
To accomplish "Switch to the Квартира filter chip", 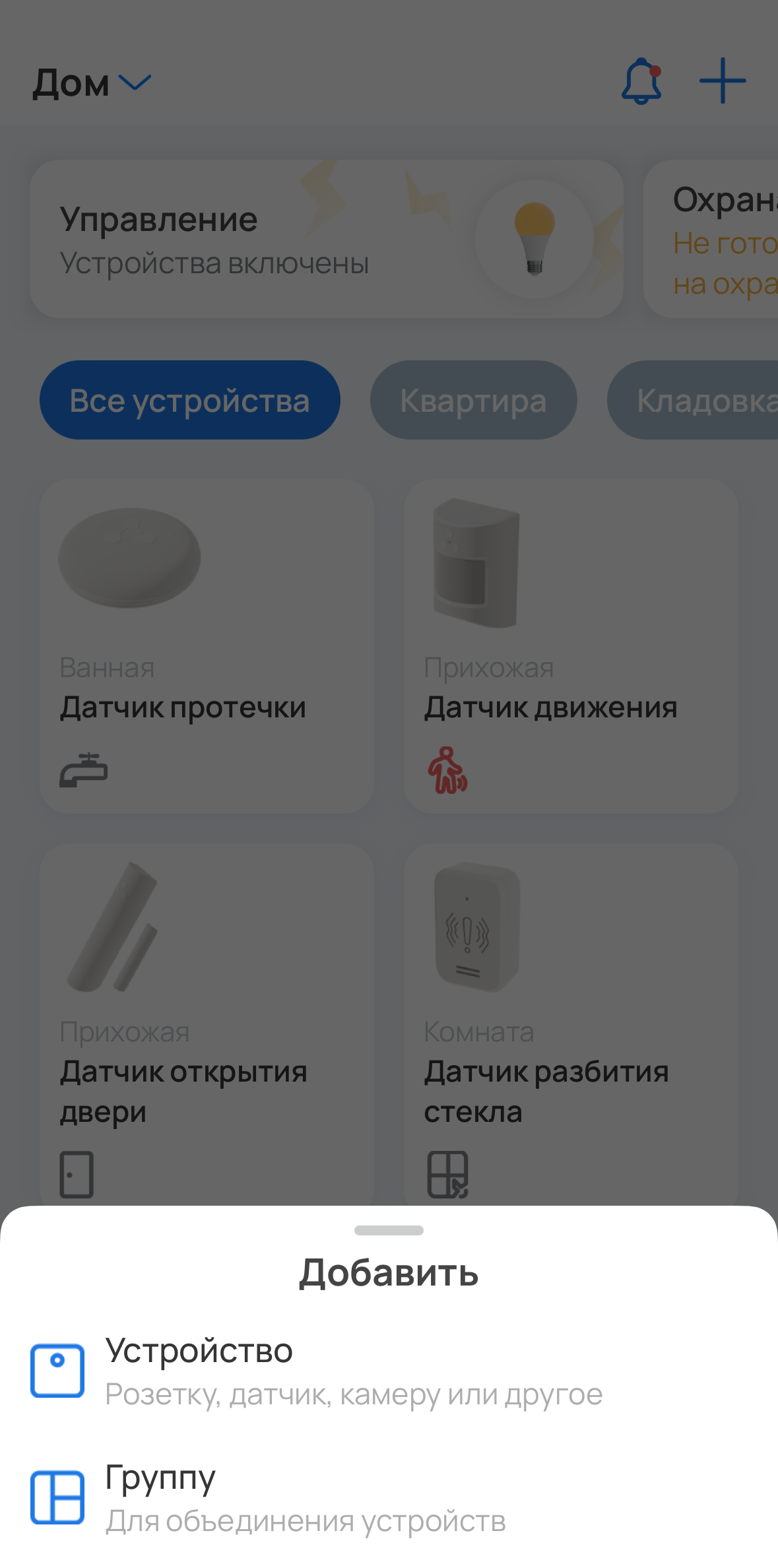I will (473, 401).
